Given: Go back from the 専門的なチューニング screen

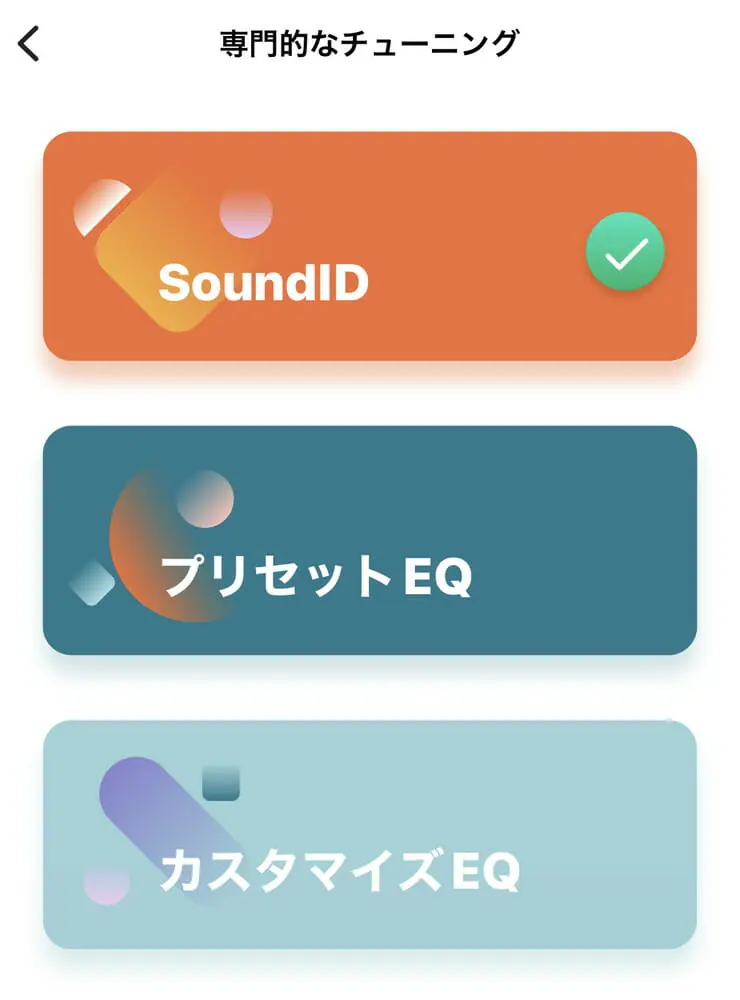Looking at the screenshot, I should tap(30, 44).
